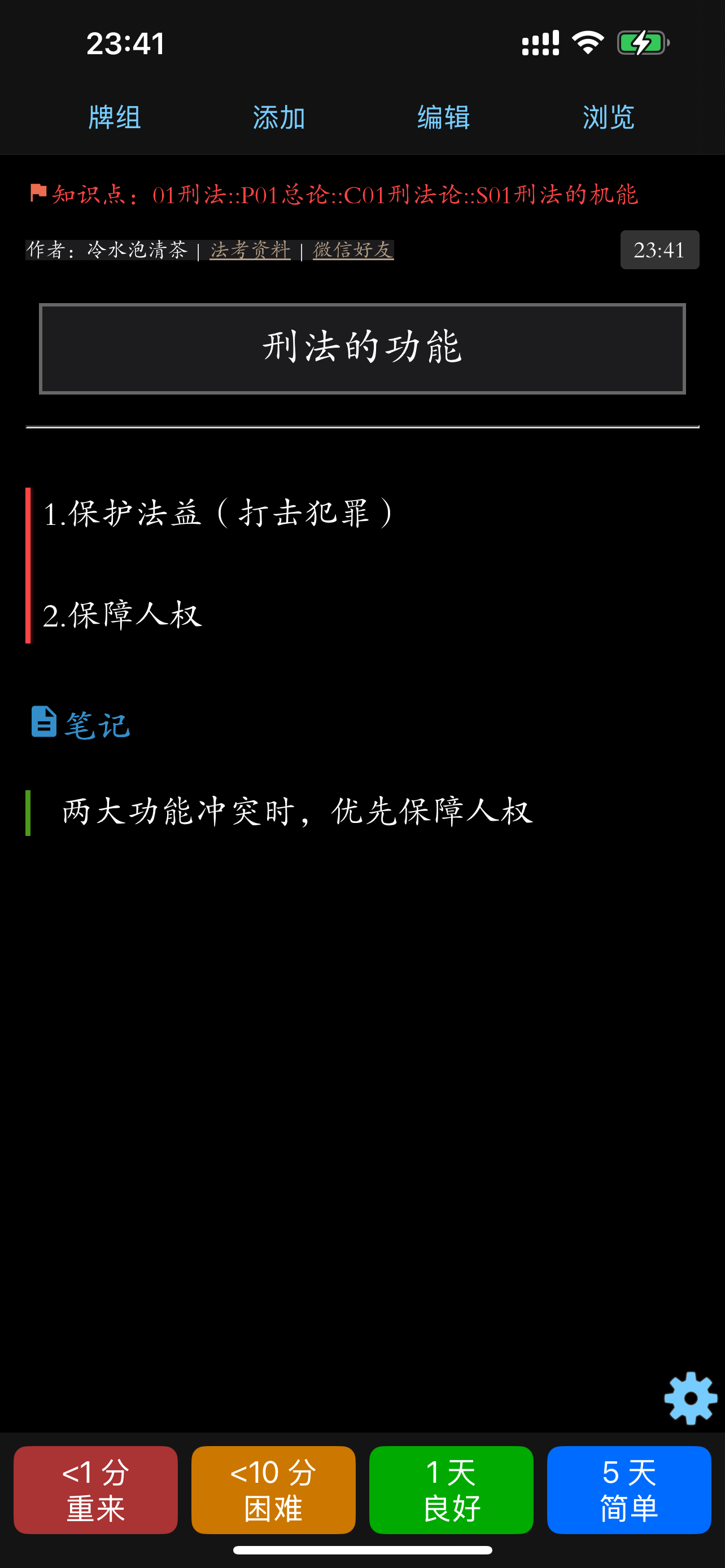
Task: Edit this card via 编辑
Action: point(444,117)
